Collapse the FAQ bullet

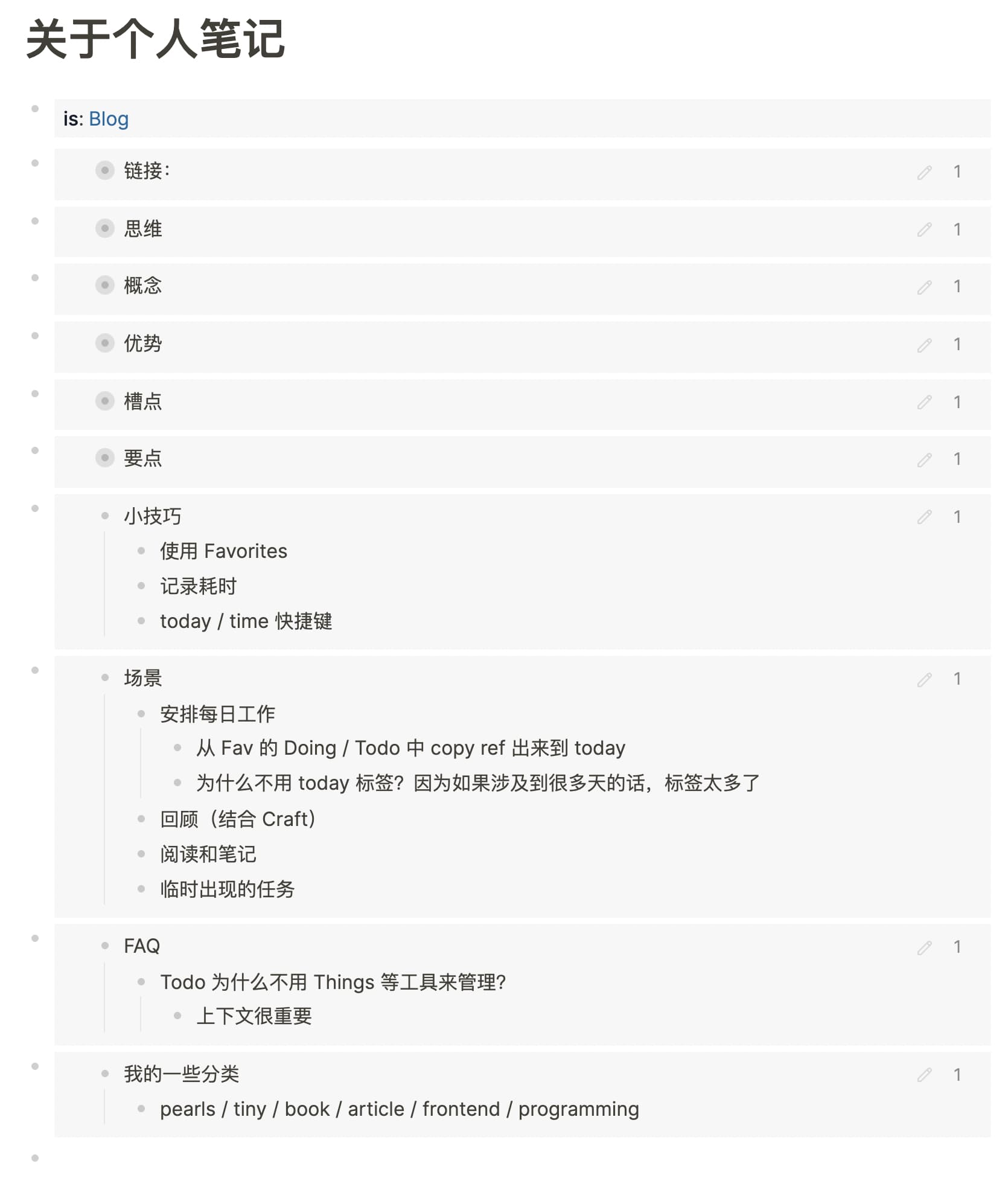tap(105, 946)
